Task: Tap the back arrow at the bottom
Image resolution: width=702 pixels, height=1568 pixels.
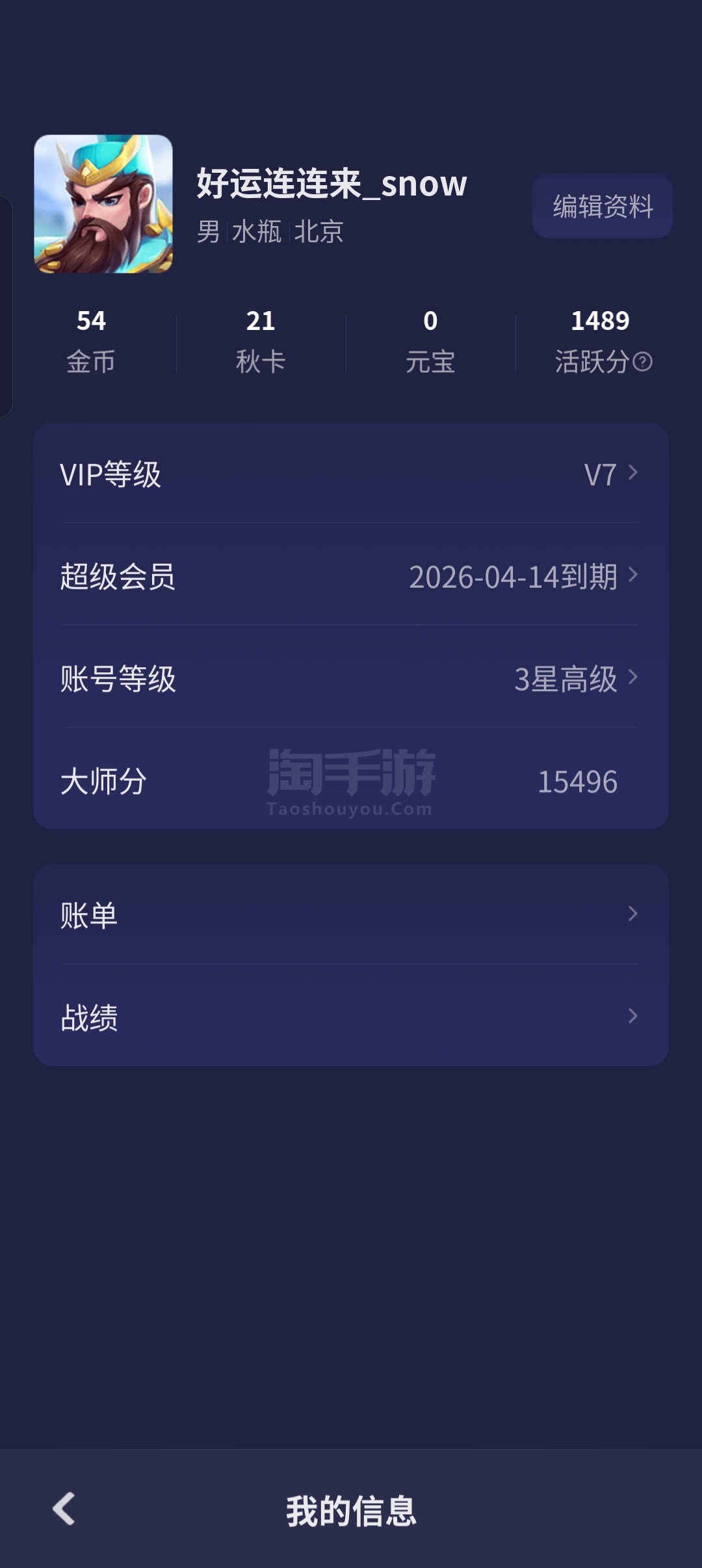Action: pyautogui.click(x=64, y=1508)
